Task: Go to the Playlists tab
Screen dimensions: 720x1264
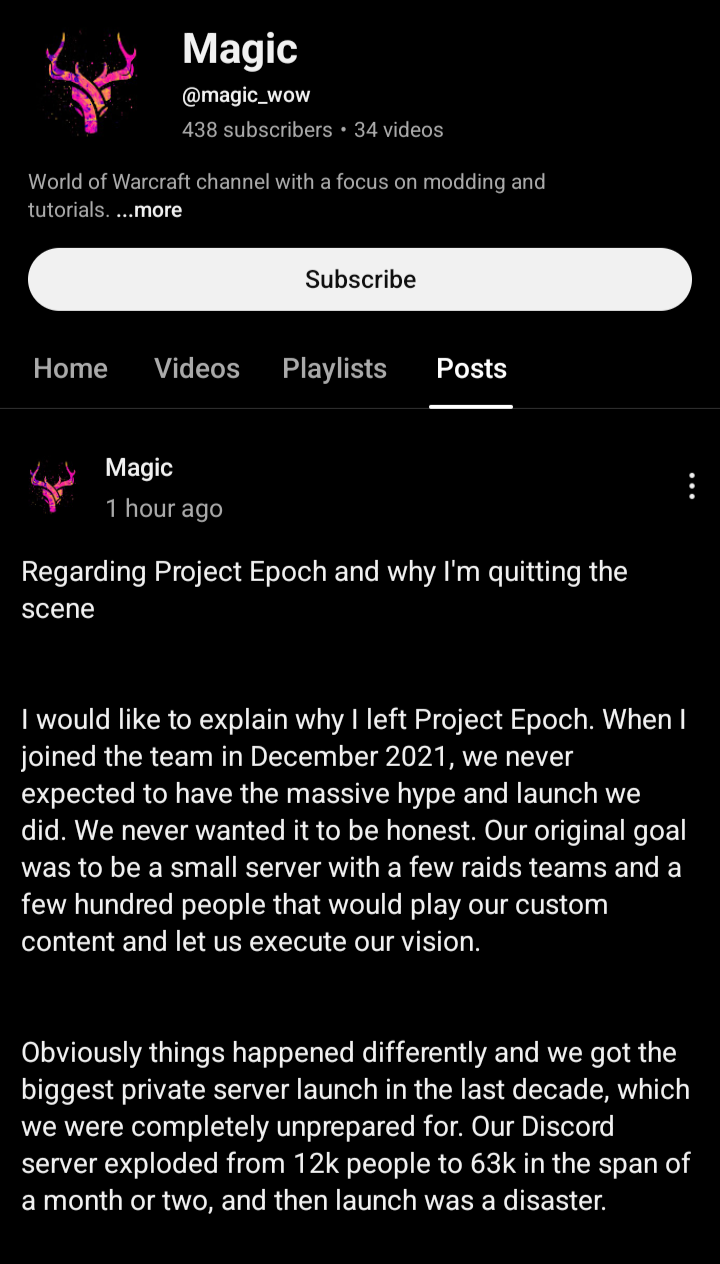Action: (334, 368)
